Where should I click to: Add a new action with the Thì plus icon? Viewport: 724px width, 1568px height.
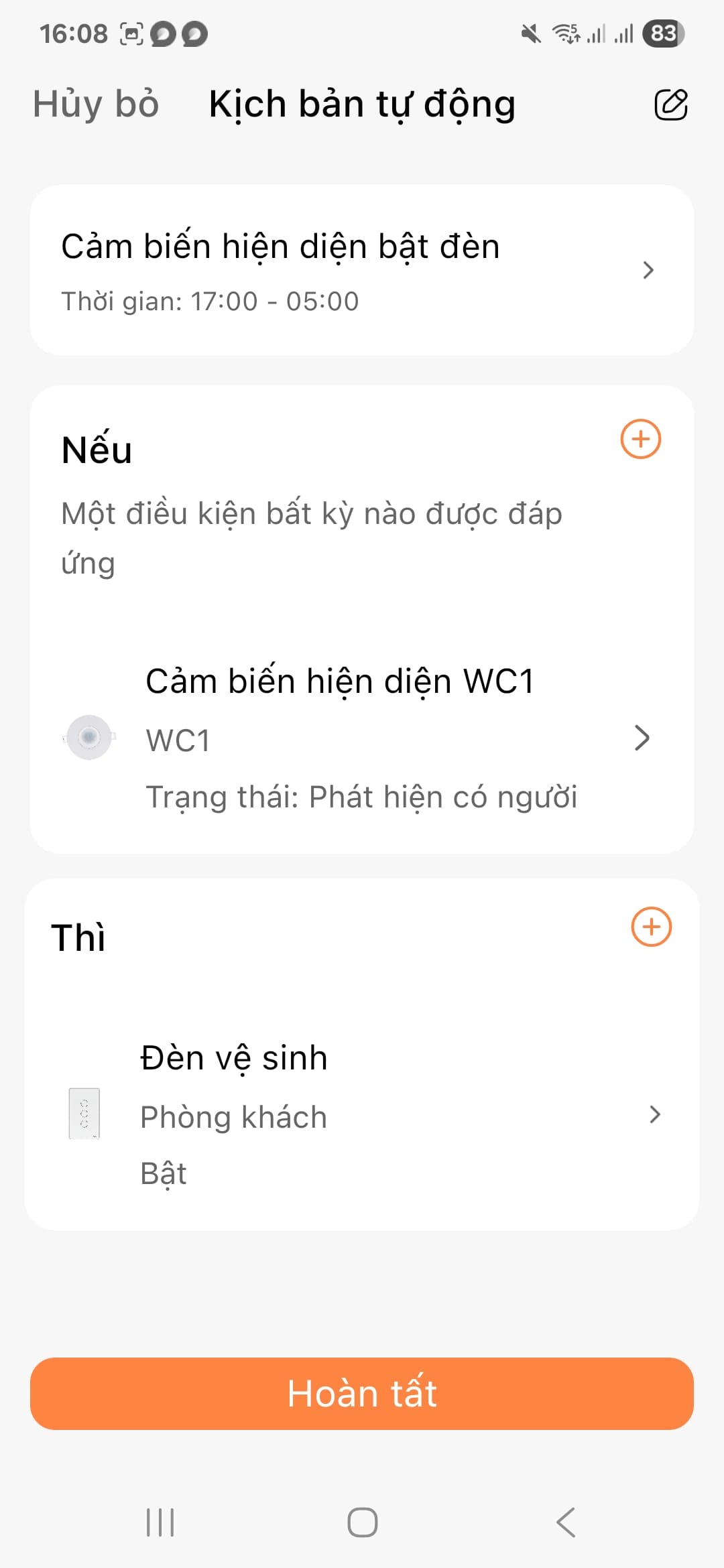point(650,927)
